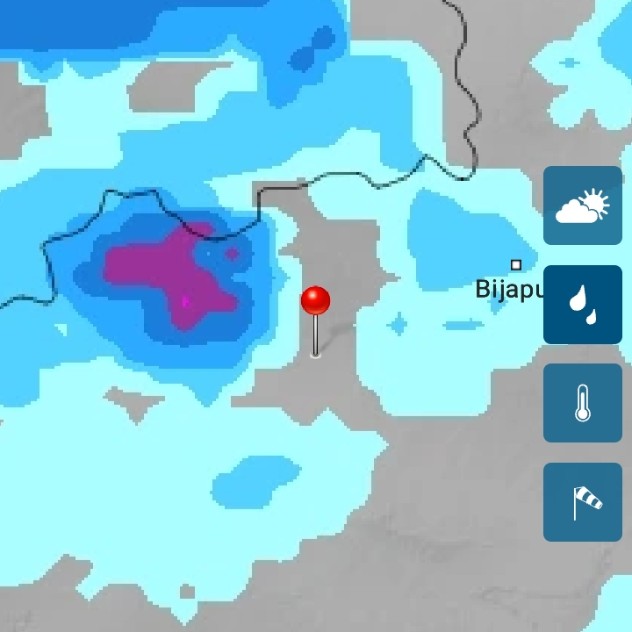
Task: Switch to the wind layer
Action: tap(582, 502)
